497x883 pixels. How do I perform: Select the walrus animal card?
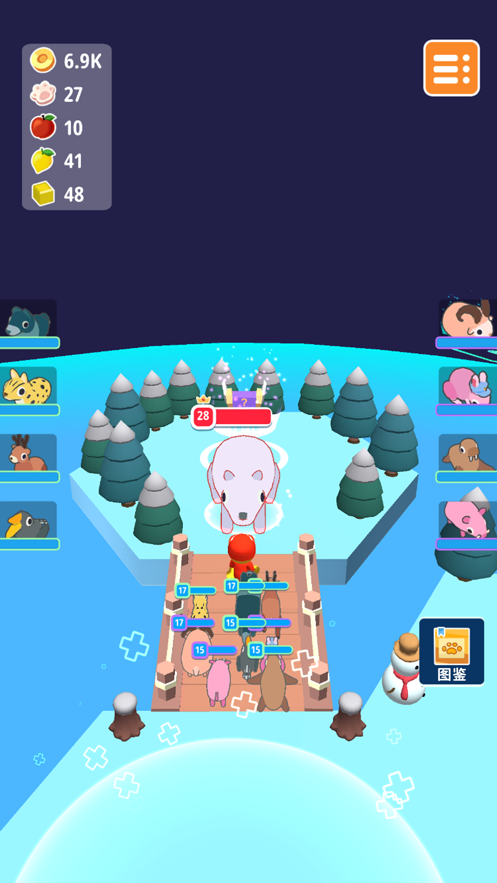[467, 458]
